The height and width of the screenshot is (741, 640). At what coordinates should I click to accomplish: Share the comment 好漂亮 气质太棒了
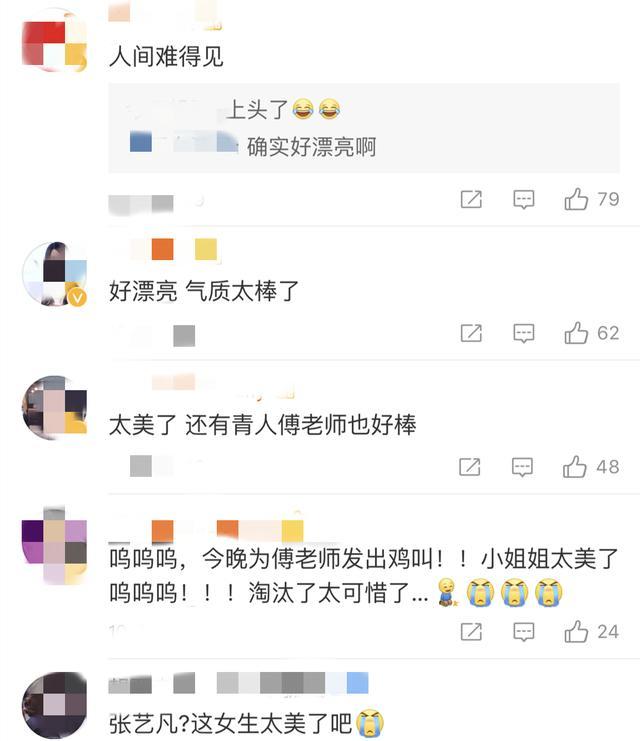(x=471, y=333)
